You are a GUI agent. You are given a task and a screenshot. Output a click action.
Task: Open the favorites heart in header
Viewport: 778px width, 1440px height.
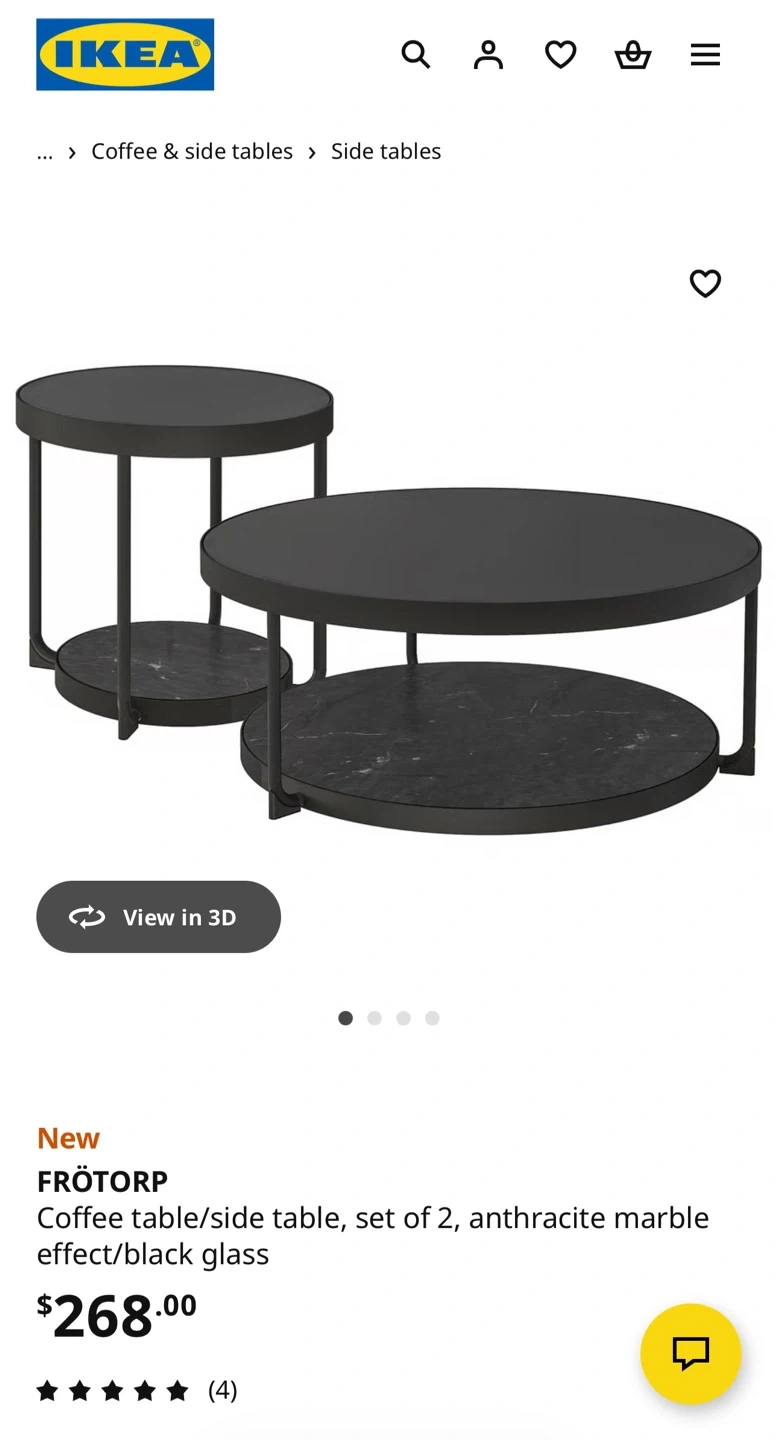(560, 54)
